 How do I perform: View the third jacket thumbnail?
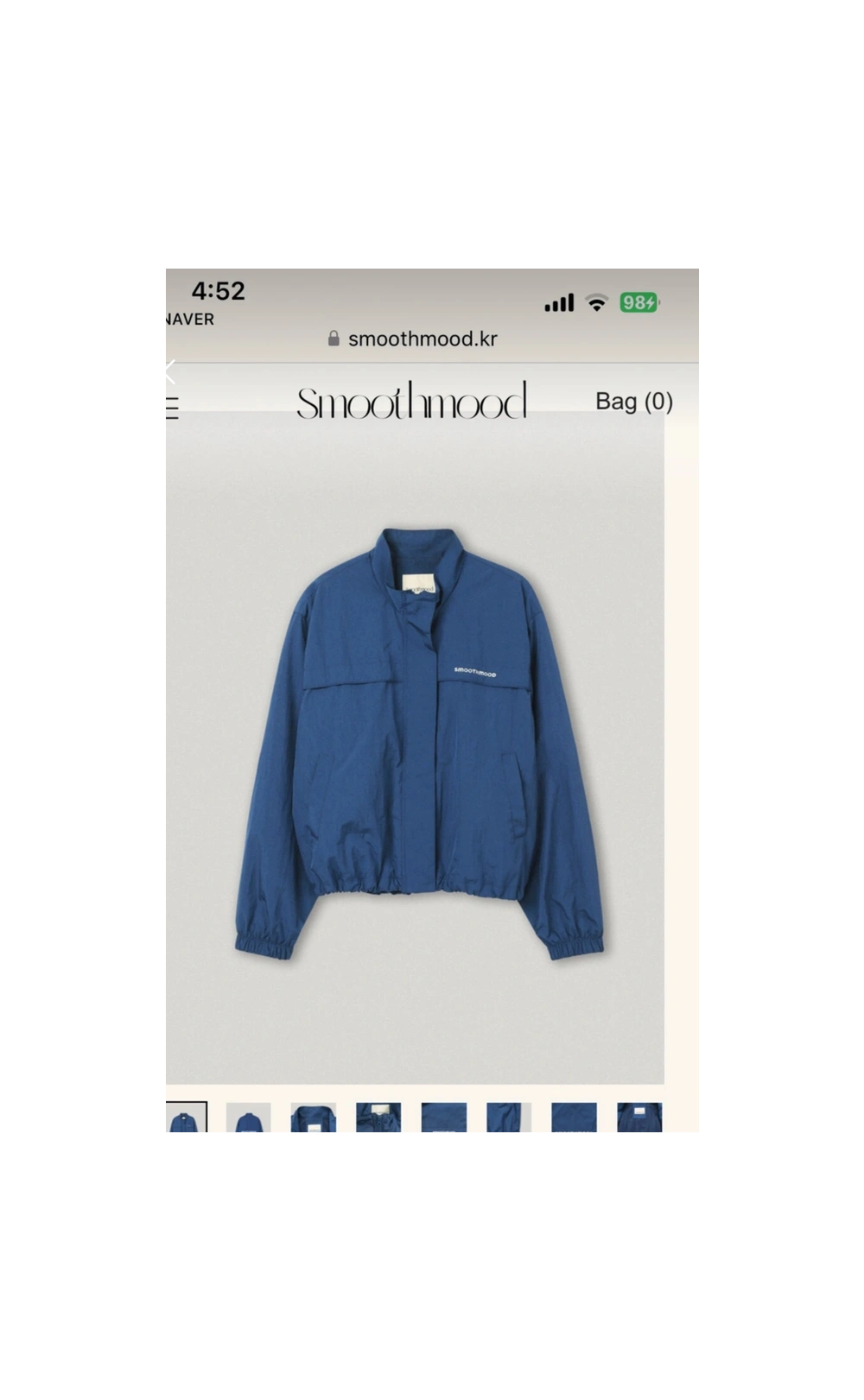click(x=313, y=1117)
